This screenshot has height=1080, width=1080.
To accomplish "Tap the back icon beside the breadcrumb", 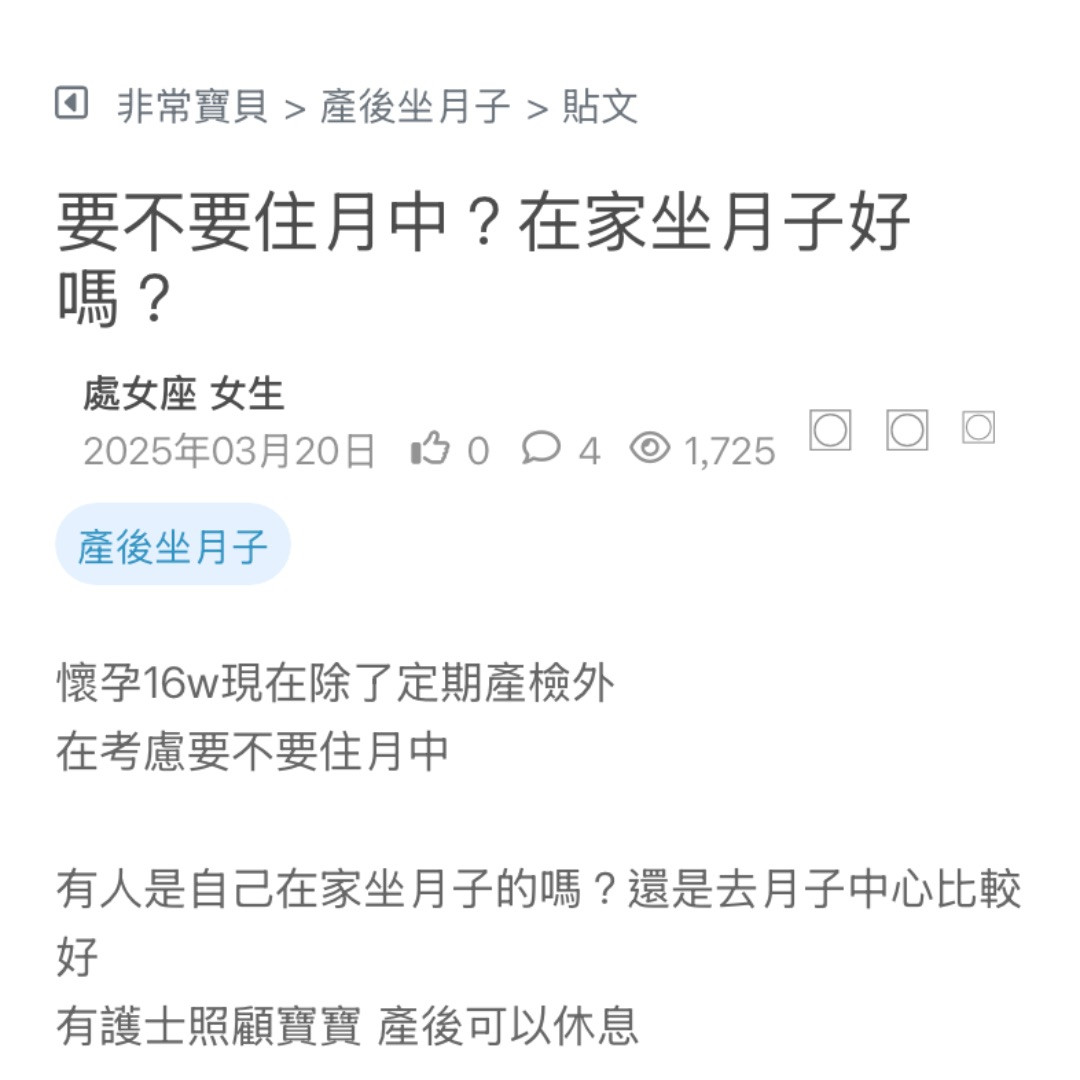I will pos(71,103).
